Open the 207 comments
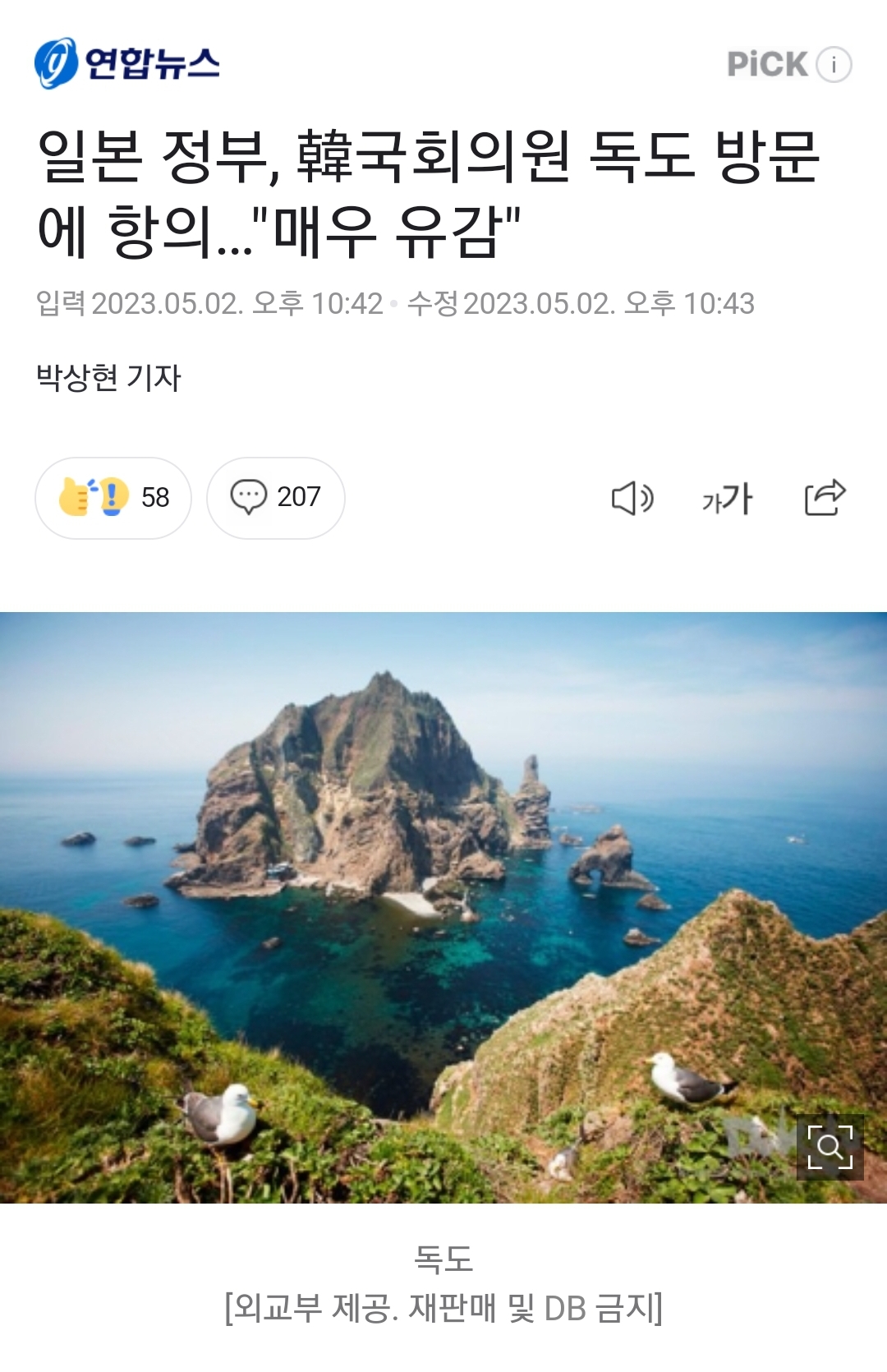This screenshot has height=1372, width=887. click(x=275, y=498)
